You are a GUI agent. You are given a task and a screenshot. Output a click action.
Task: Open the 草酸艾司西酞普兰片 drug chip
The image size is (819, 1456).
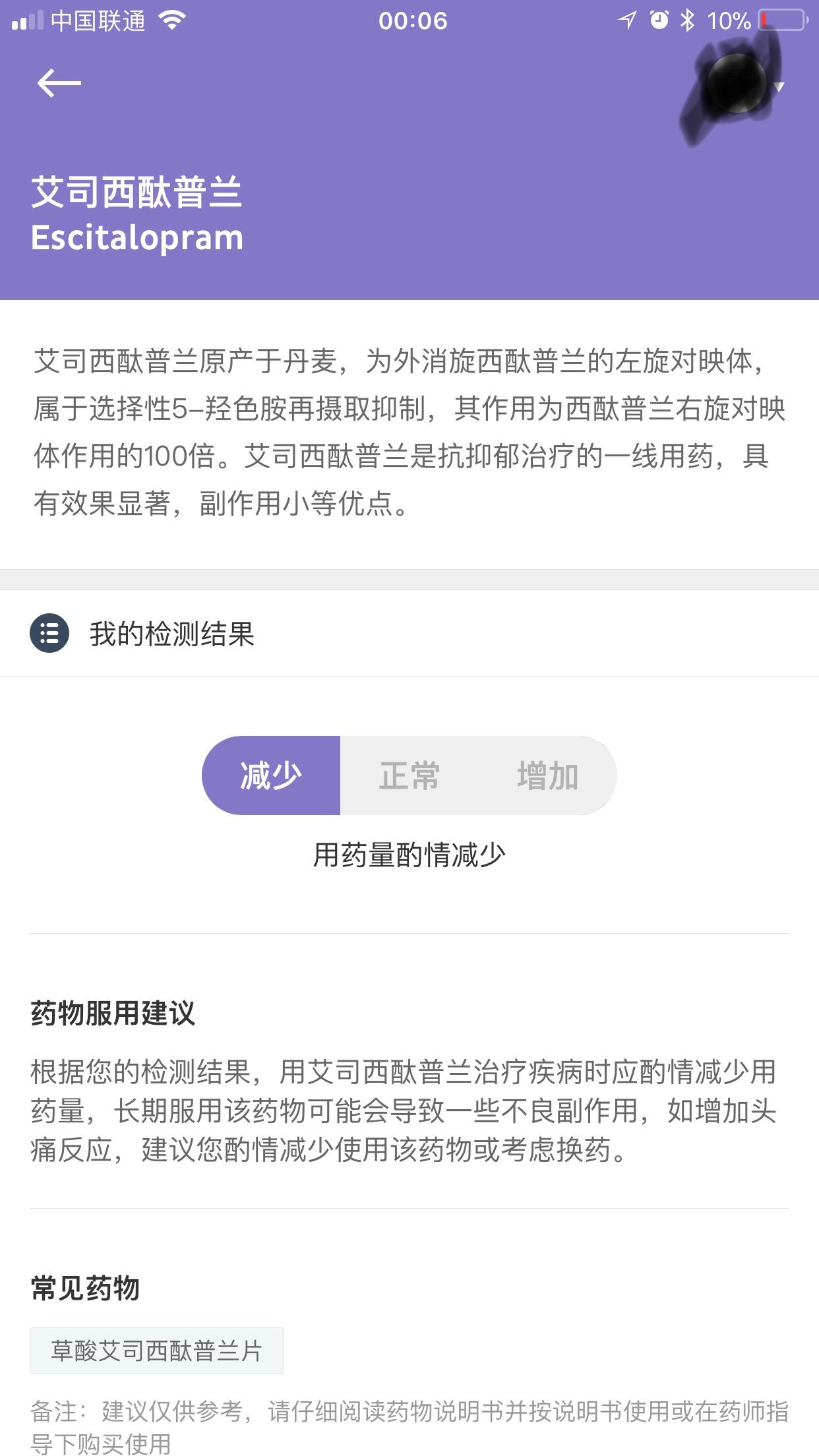(x=157, y=1350)
